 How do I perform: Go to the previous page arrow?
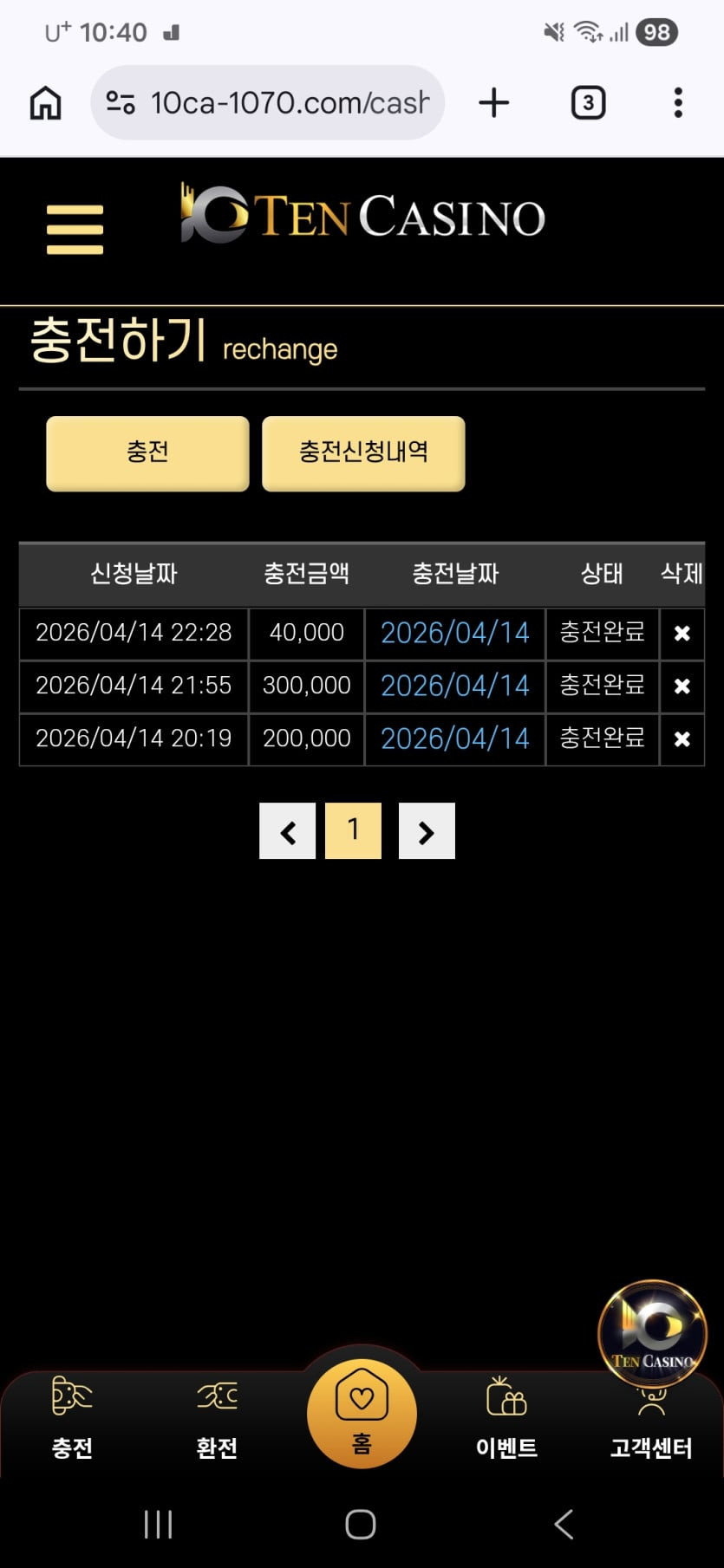(x=288, y=831)
